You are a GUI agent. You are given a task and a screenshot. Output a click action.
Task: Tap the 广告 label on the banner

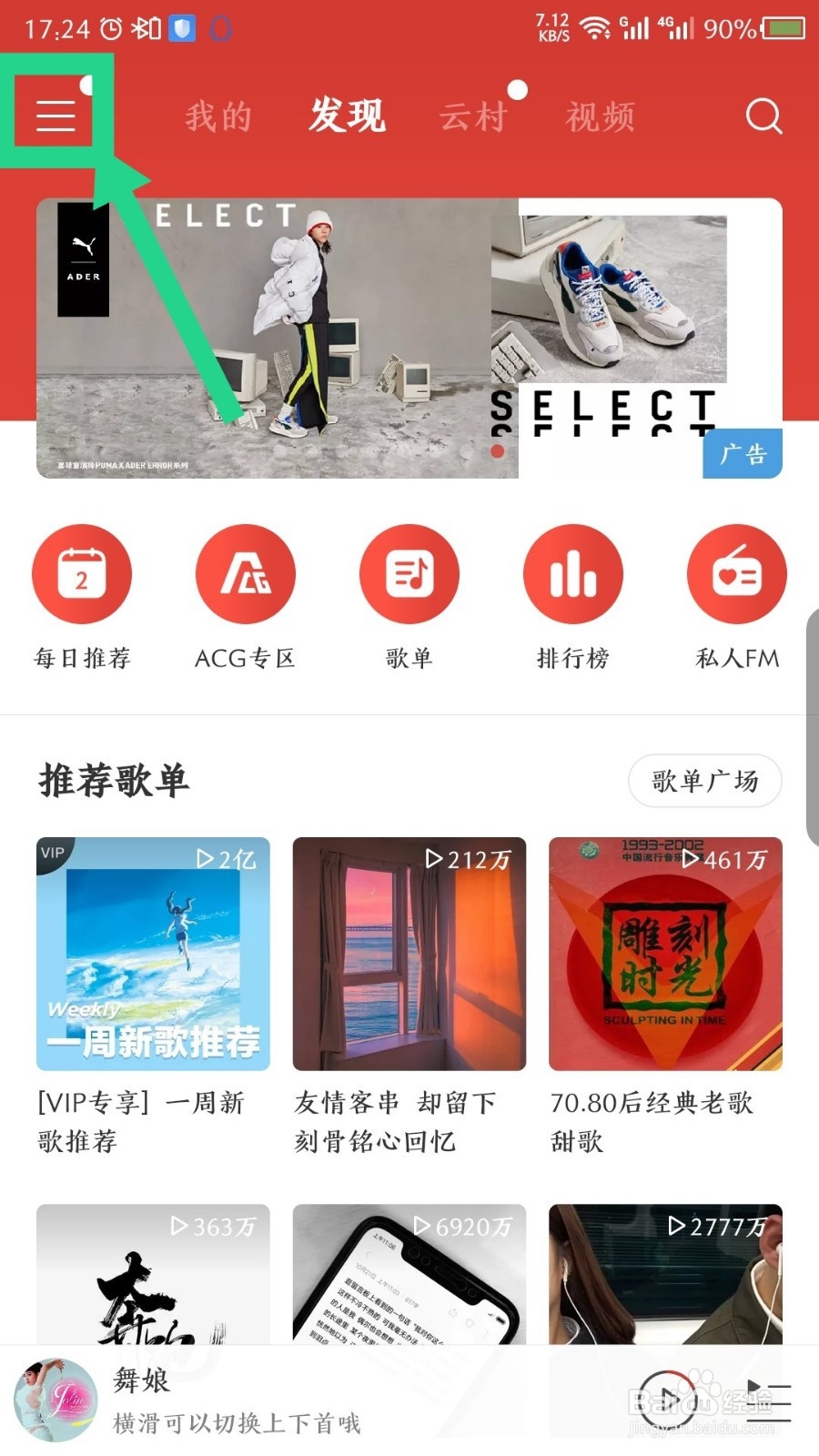[x=743, y=452]
